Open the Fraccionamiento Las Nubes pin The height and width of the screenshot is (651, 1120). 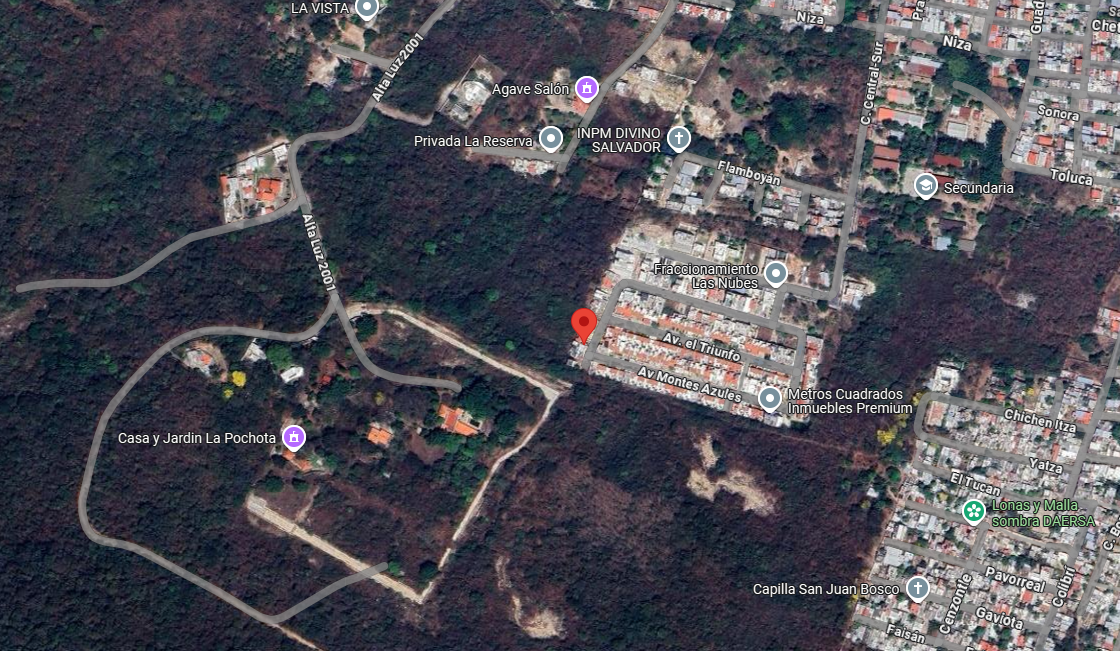coord(776,274)
